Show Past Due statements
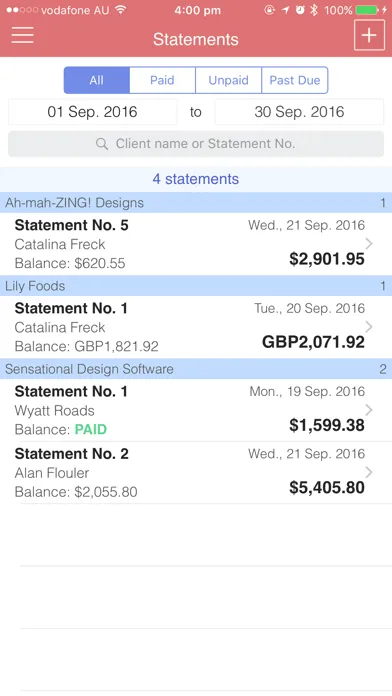Image resolution: width=392 pixels, height=696 pixels. 295,80
